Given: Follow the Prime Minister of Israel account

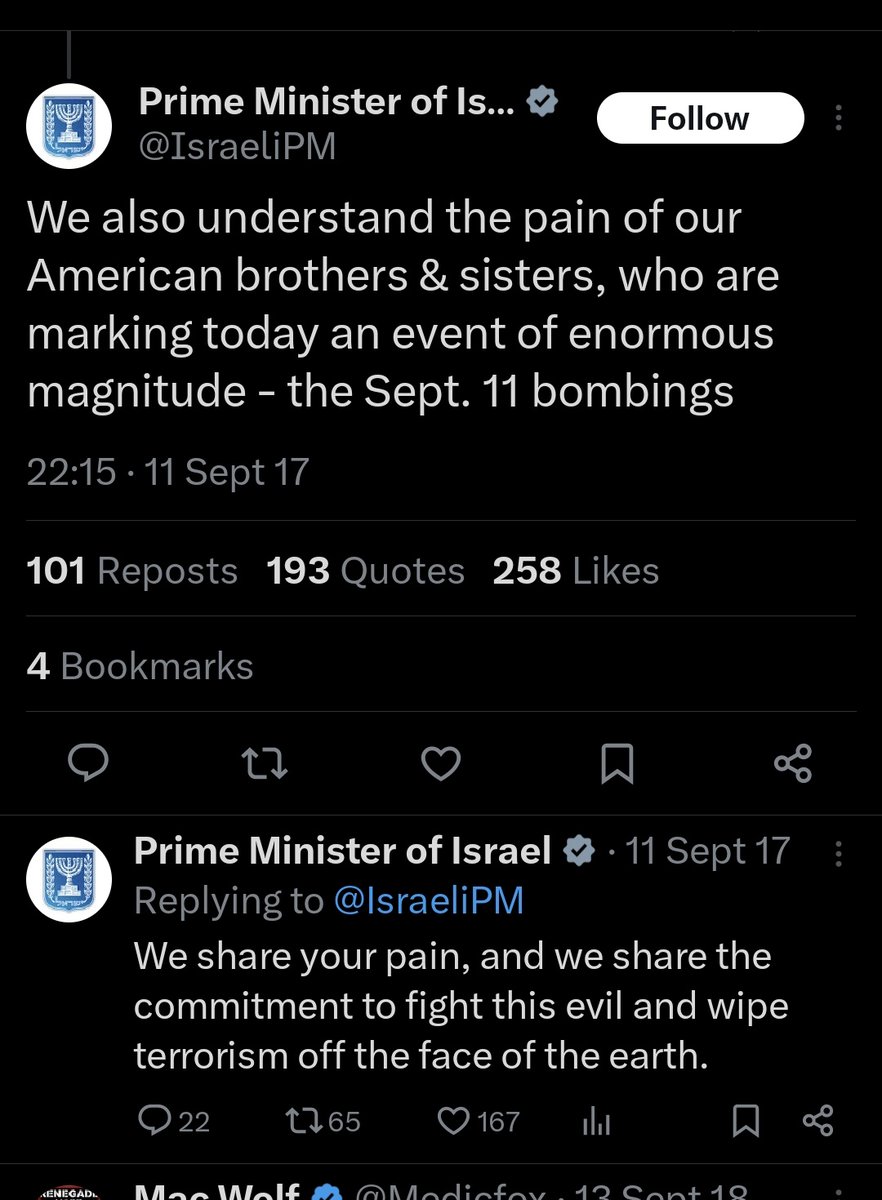Looking at the screenshot, I should pos(700,119).
